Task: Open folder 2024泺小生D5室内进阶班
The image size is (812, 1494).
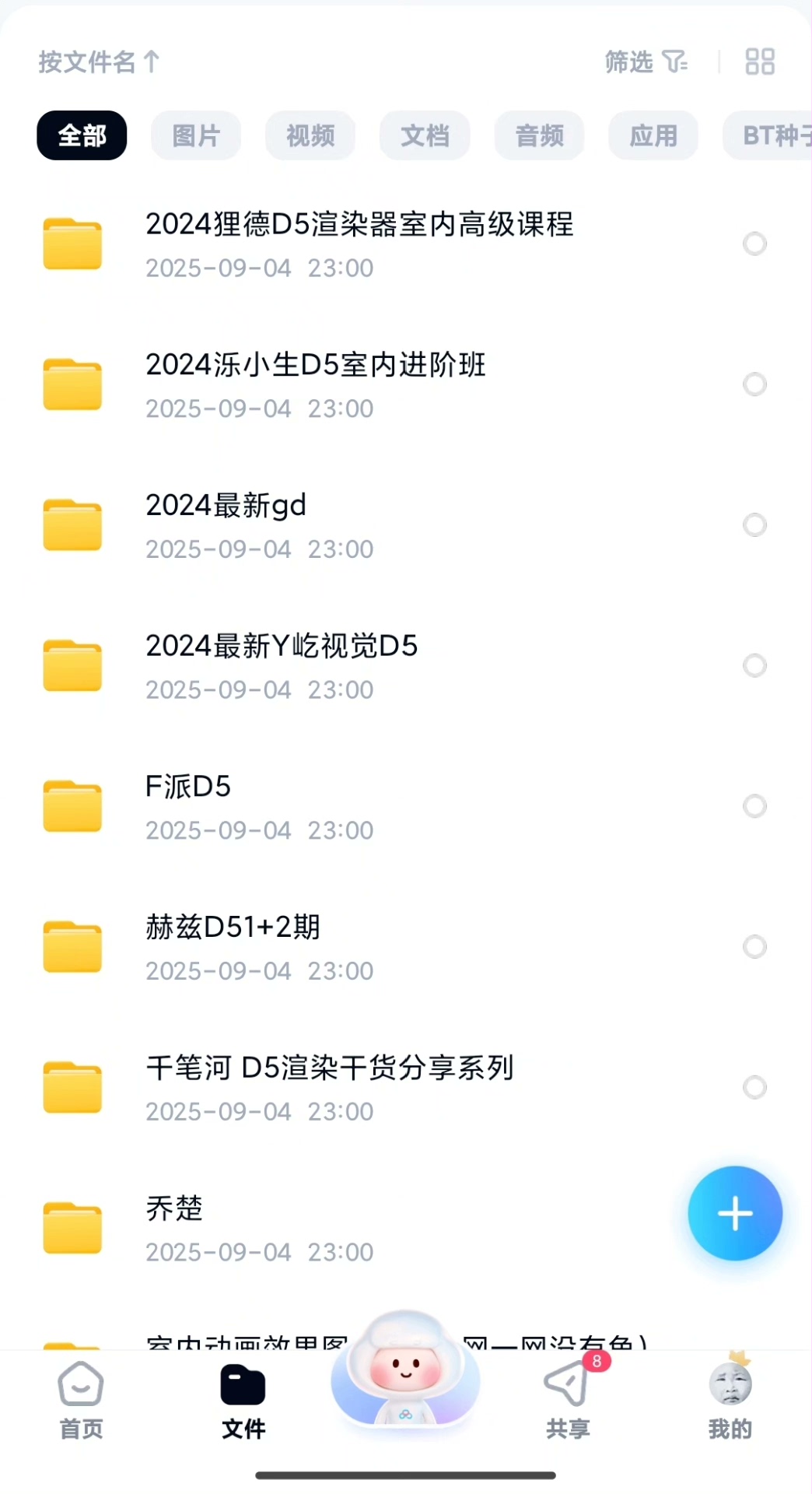Action: click(315, 384)
